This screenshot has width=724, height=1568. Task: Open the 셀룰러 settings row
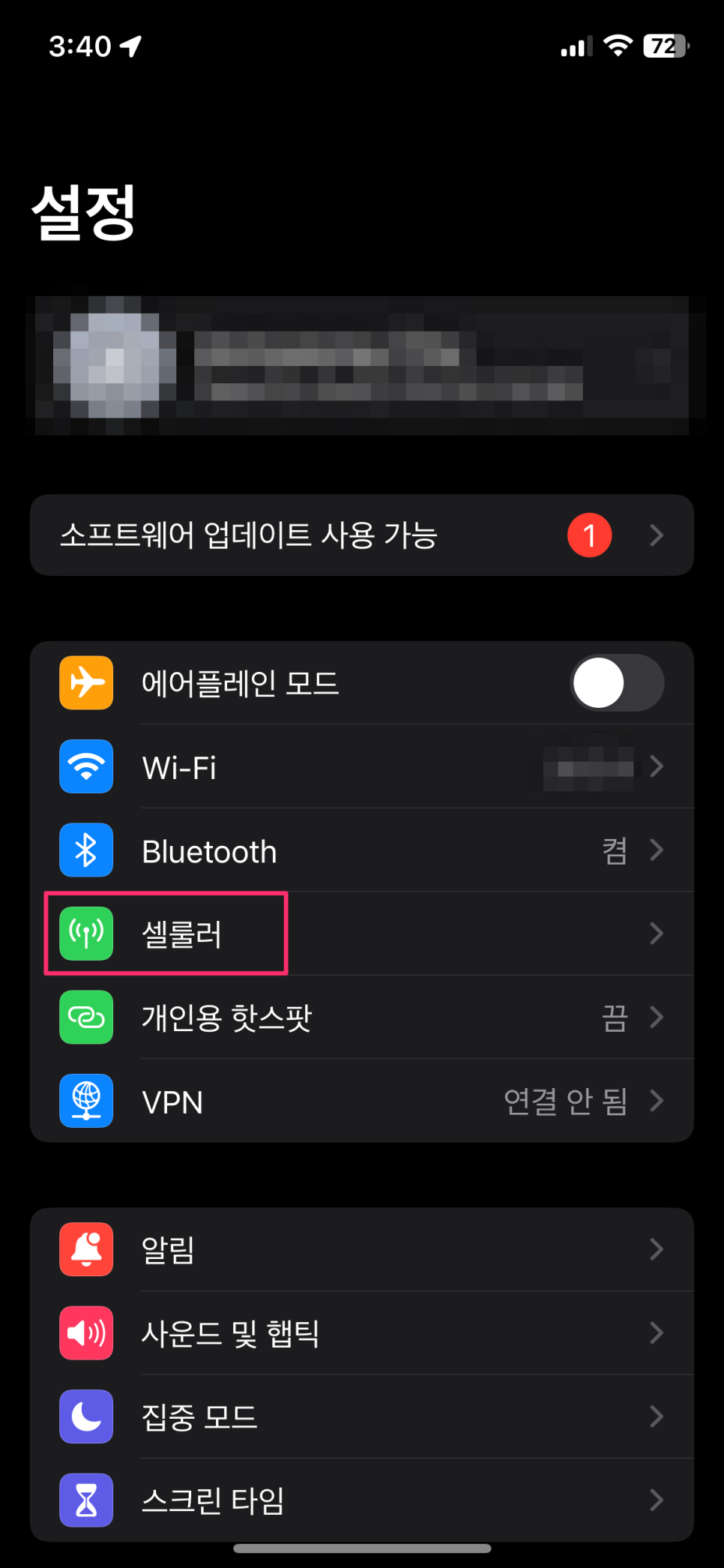(x=362, y=934)
